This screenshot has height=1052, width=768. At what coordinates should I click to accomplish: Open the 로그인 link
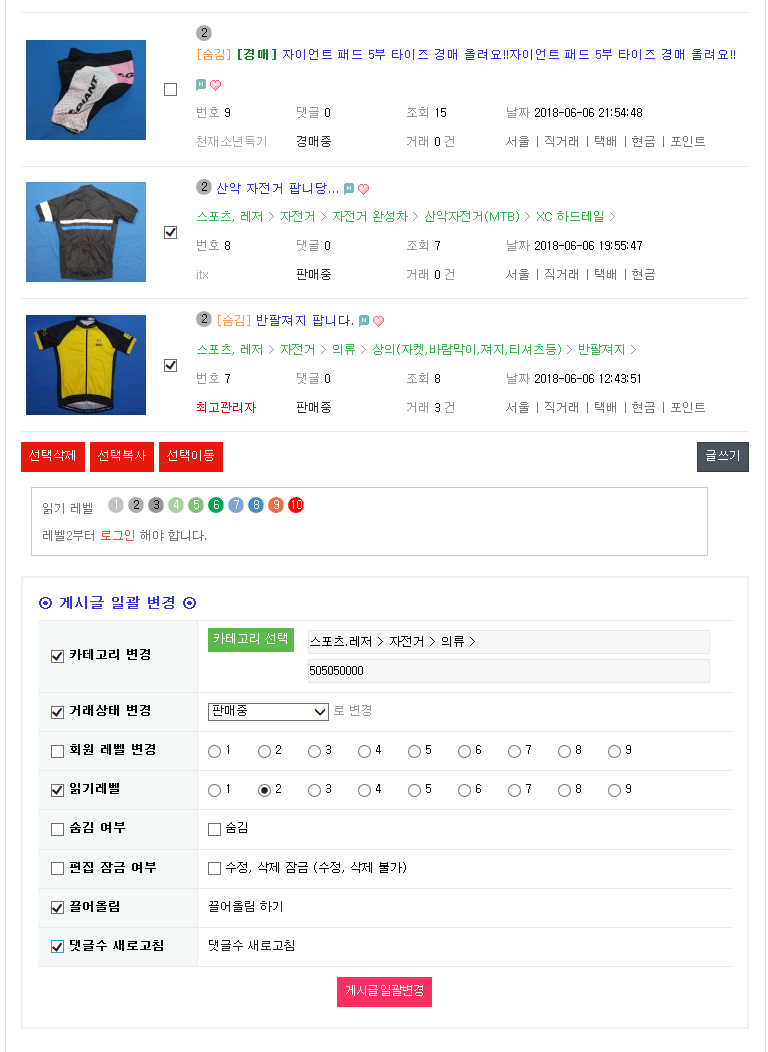[x=117, y=535]
